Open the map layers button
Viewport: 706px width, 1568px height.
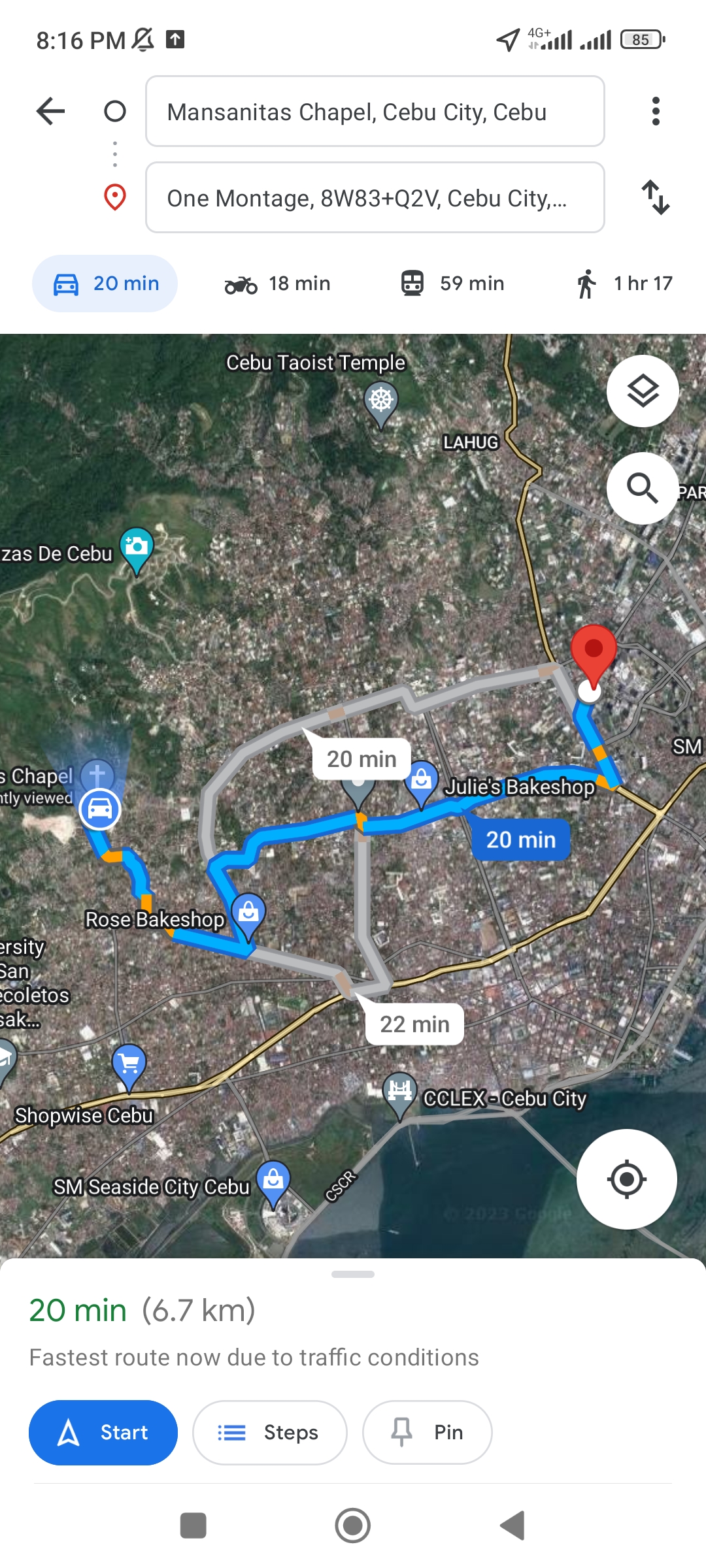point(643,391)
